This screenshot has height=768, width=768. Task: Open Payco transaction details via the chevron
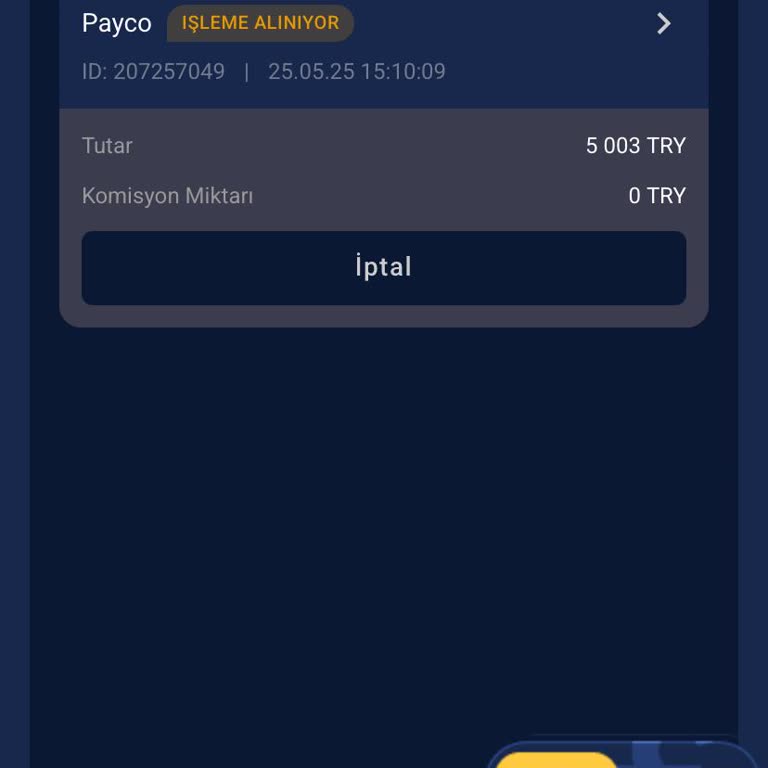point(664,24)
